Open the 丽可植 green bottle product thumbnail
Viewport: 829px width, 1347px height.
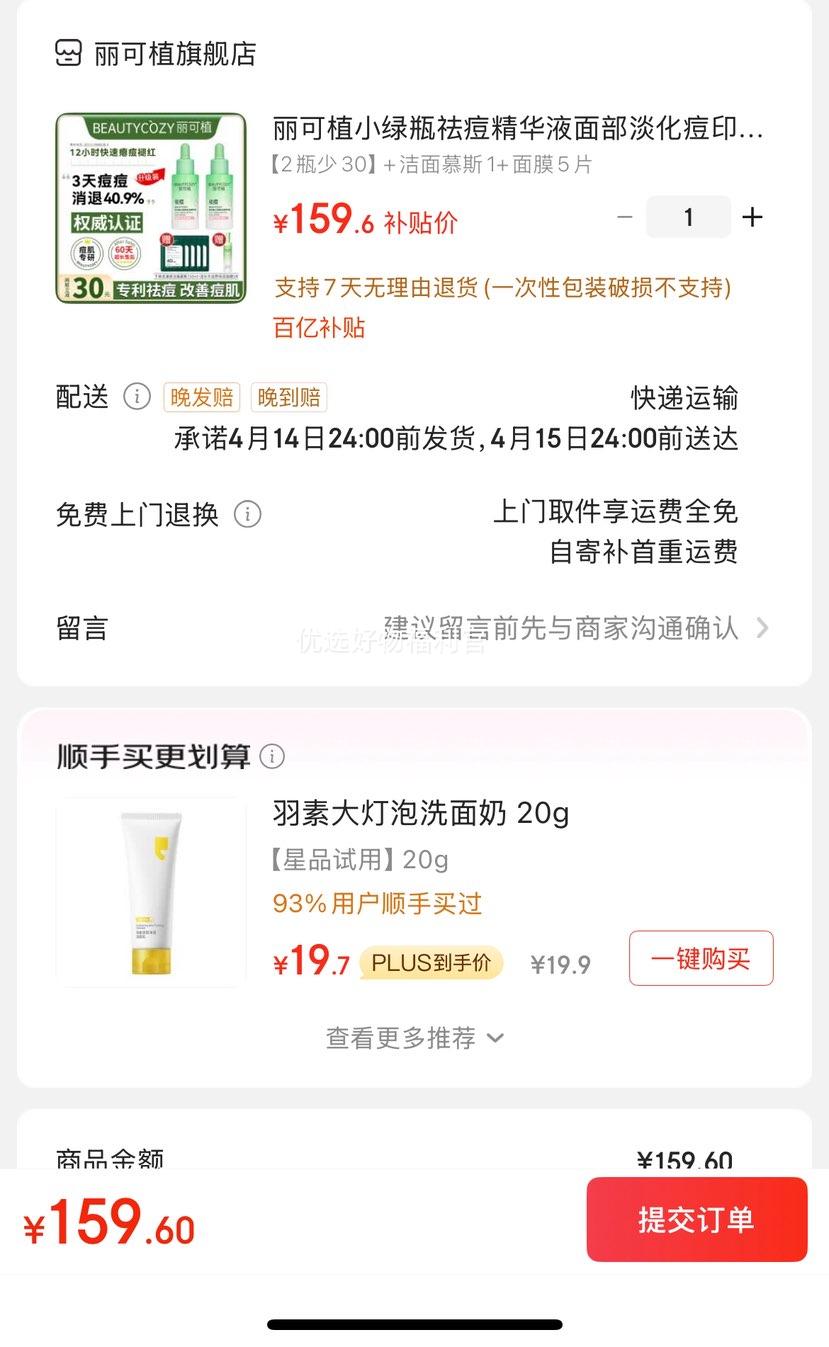coord(150,203)
